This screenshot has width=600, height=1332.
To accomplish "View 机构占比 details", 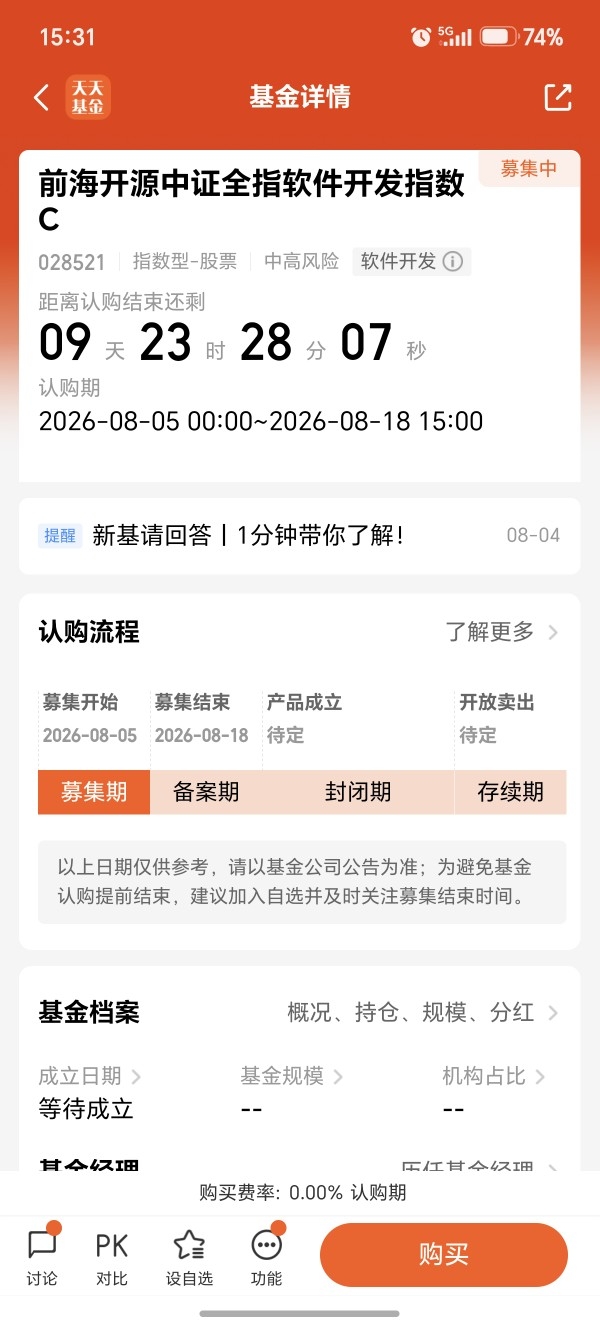I will (494, 1077).
